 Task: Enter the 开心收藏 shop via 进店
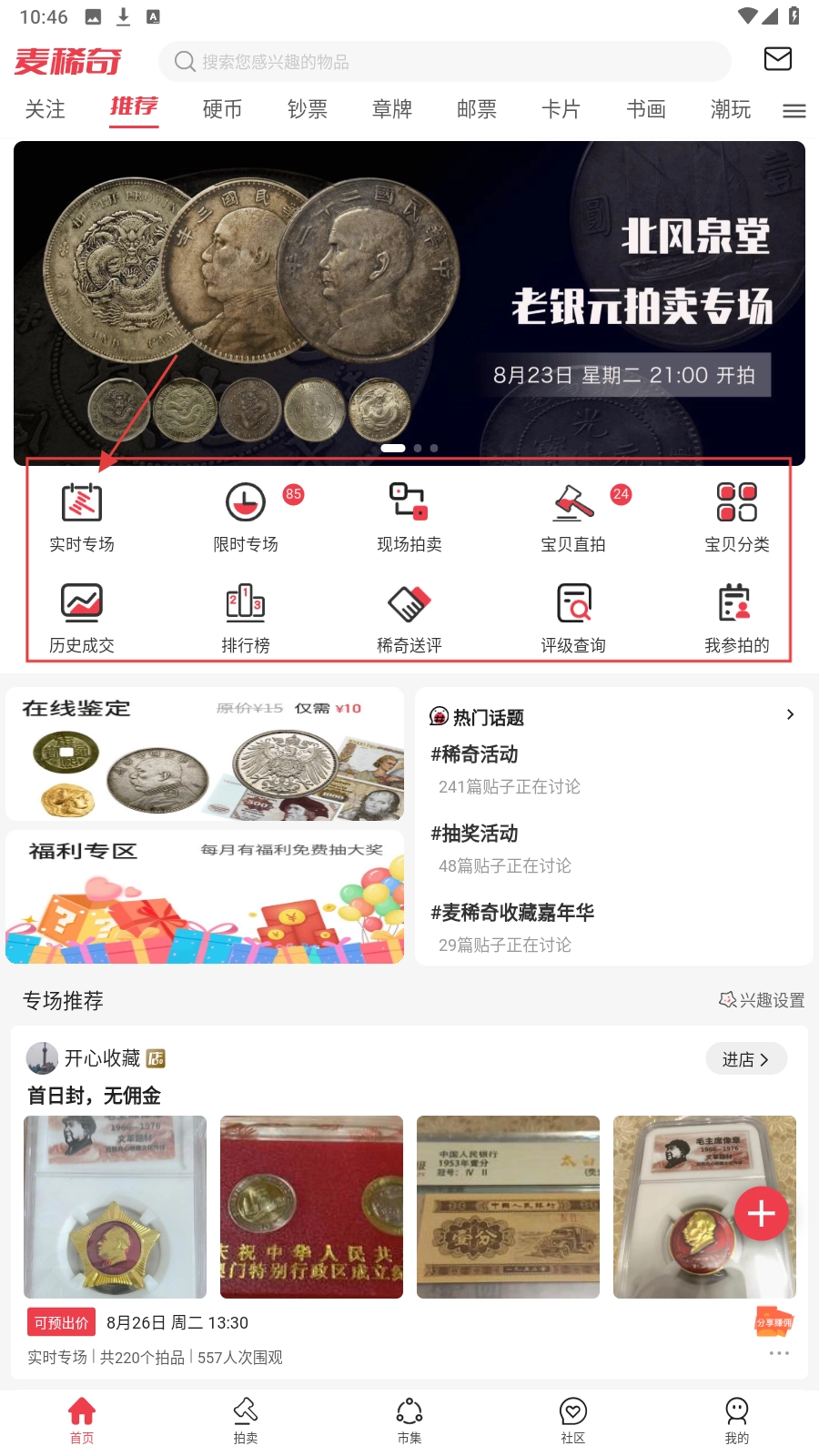click(745, 1059)
